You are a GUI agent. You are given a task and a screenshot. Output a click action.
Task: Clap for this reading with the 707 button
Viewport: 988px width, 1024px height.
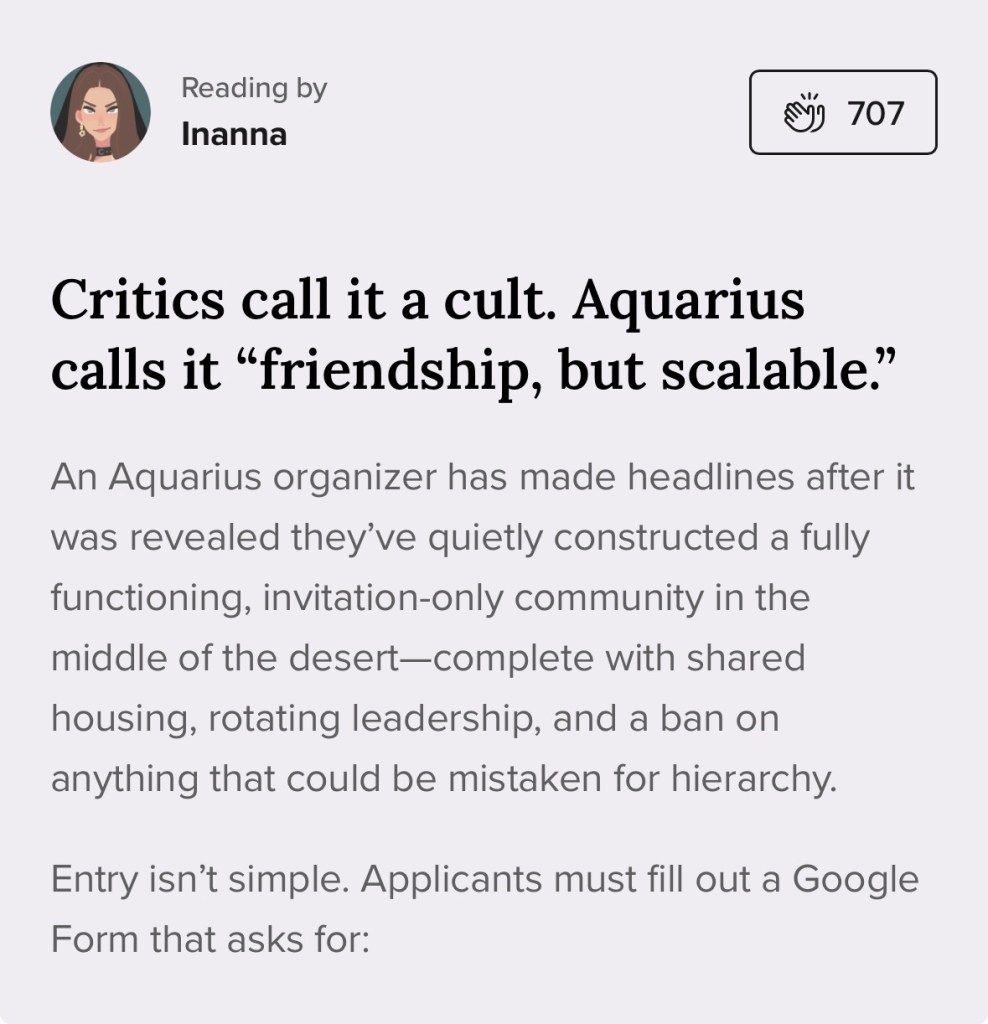842,113
